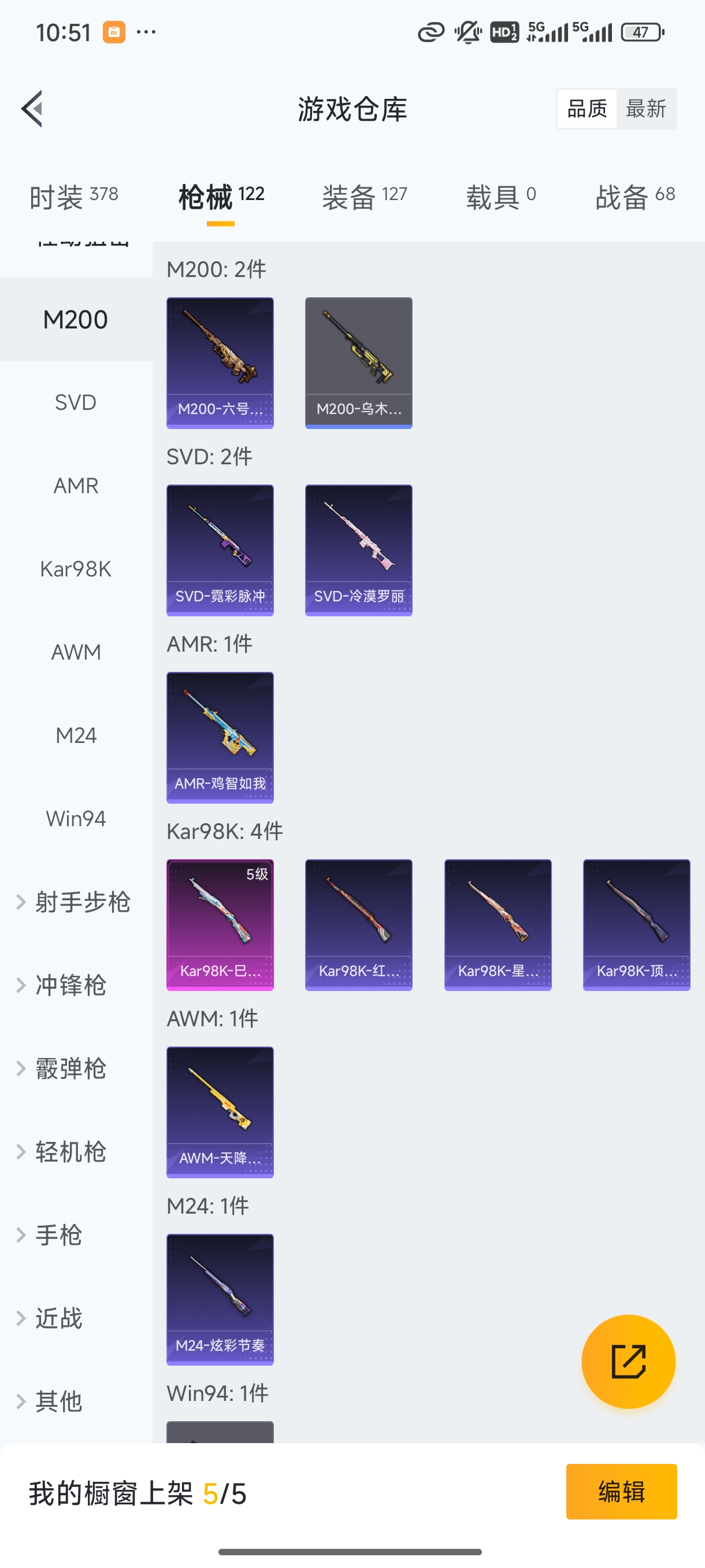Select the AWM category in sidebar

(76, 651)
